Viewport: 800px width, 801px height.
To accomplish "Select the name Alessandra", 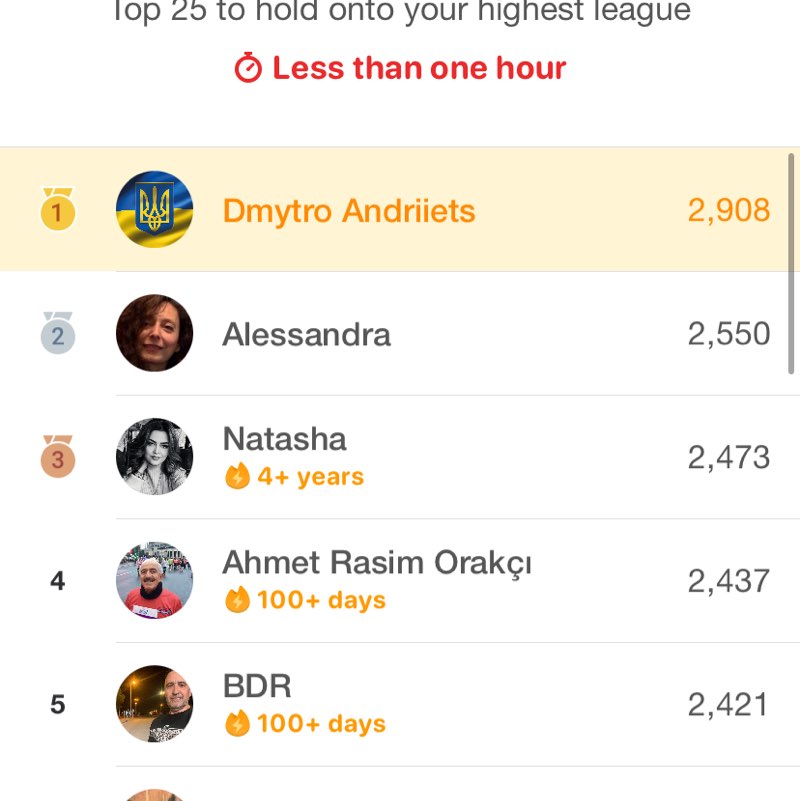I will coord(305,333).
